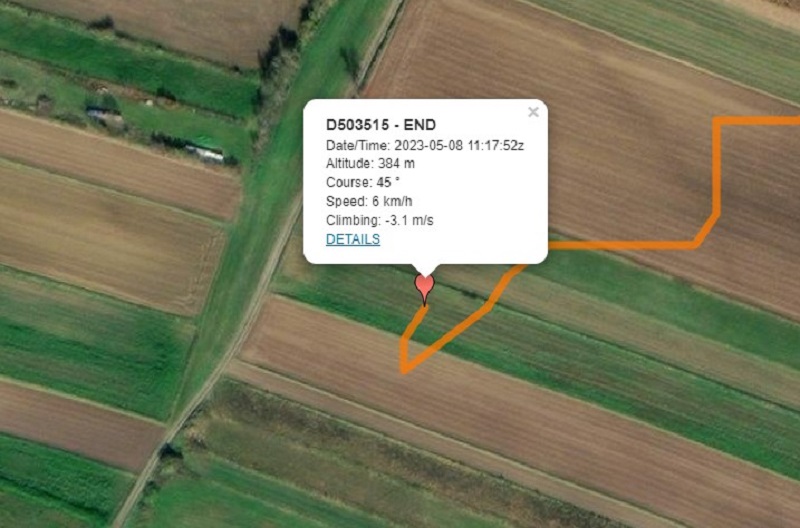Close the D503515 info popup

(533, 112)
